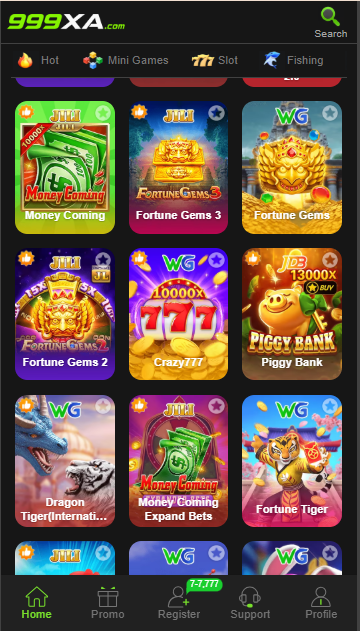Open the Search icon

331,23
